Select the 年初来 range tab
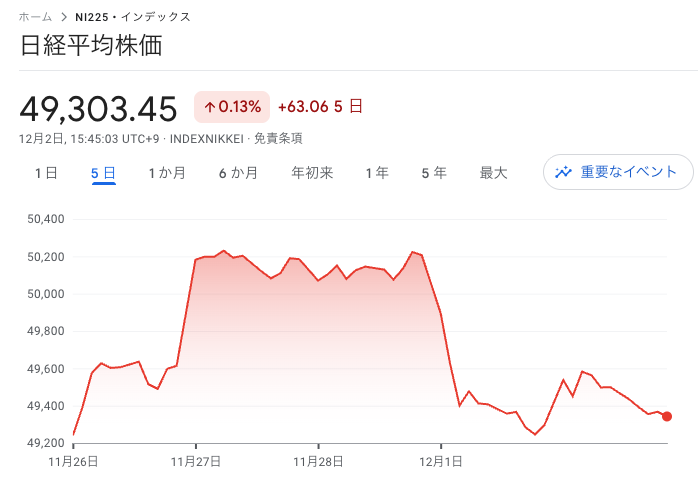 point(312,173)
